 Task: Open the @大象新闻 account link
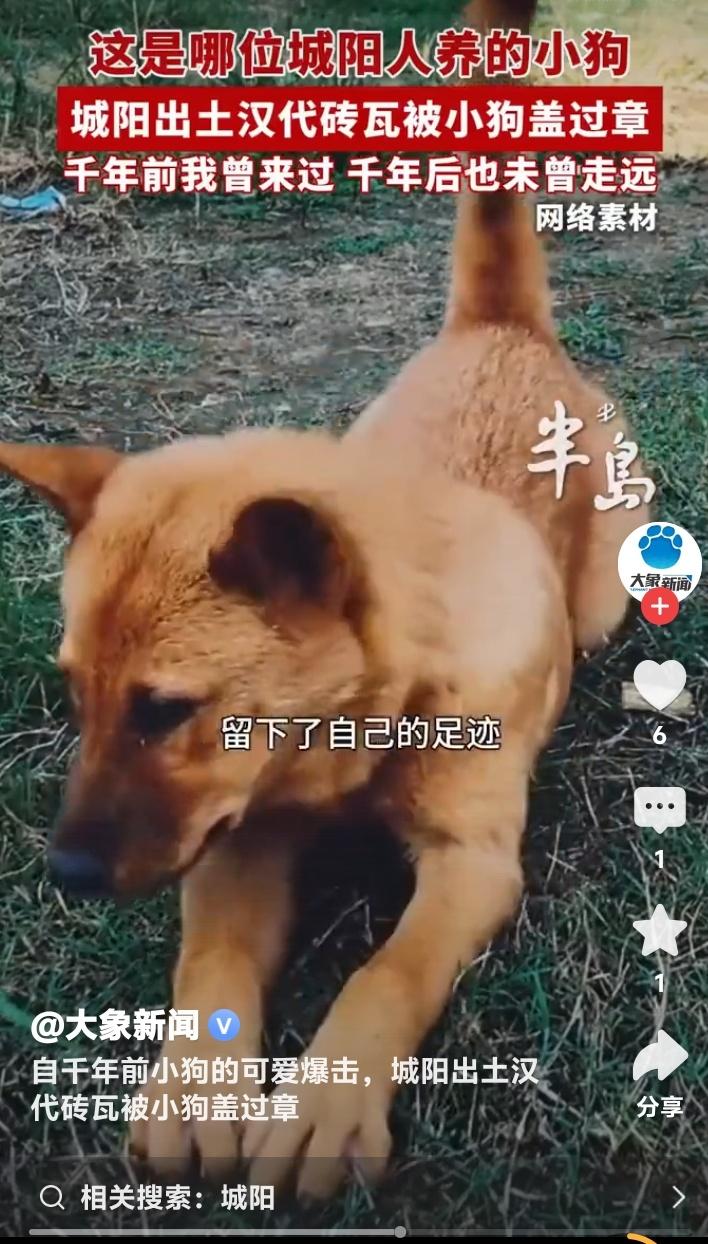pyautogui.click(x=115, y=1025)
